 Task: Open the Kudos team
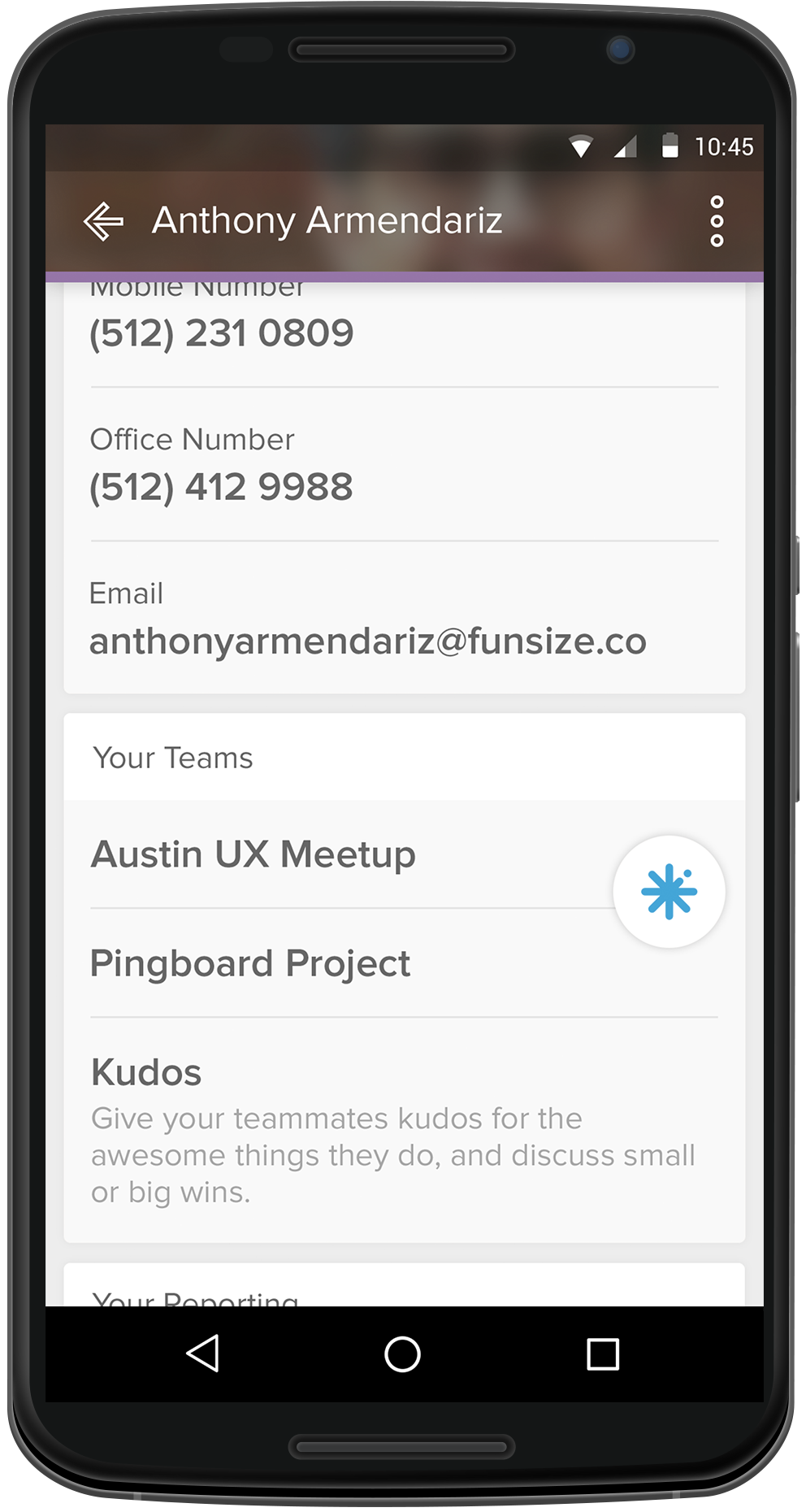[x=146, y=1072]
